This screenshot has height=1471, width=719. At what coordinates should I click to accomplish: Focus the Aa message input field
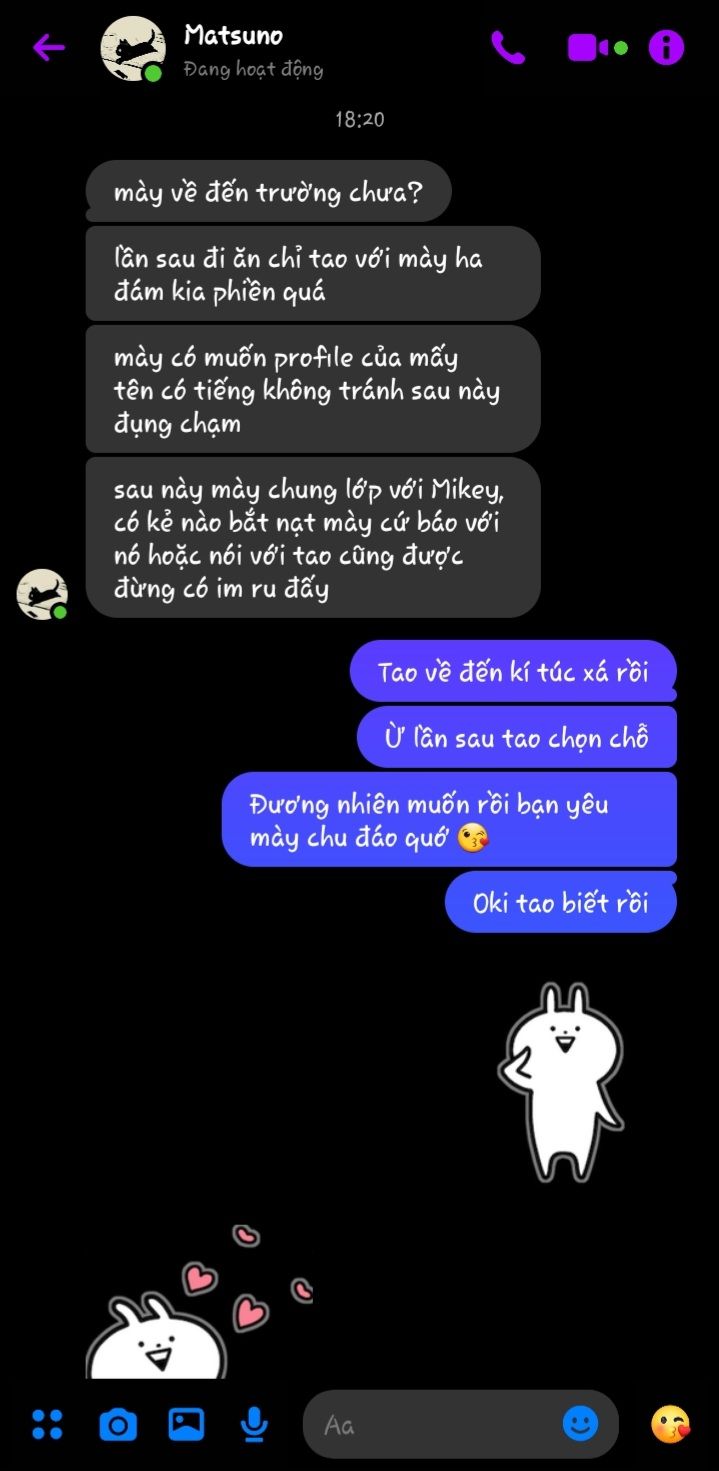click(430, 1424)
